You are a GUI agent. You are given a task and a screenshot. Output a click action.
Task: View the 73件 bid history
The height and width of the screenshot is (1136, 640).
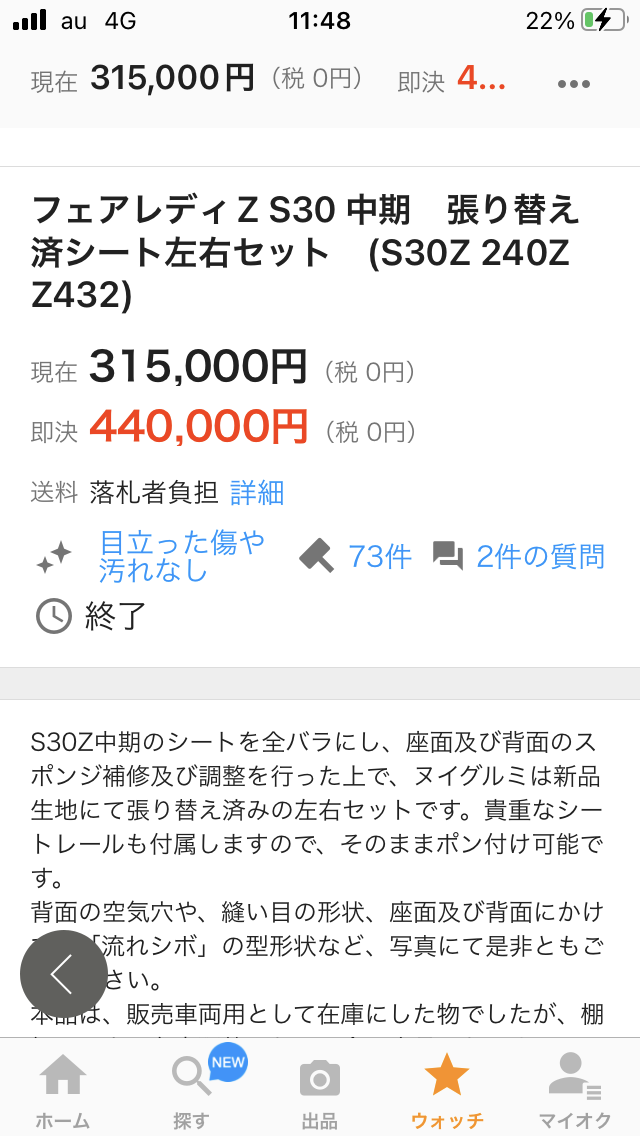coord(355,556)
